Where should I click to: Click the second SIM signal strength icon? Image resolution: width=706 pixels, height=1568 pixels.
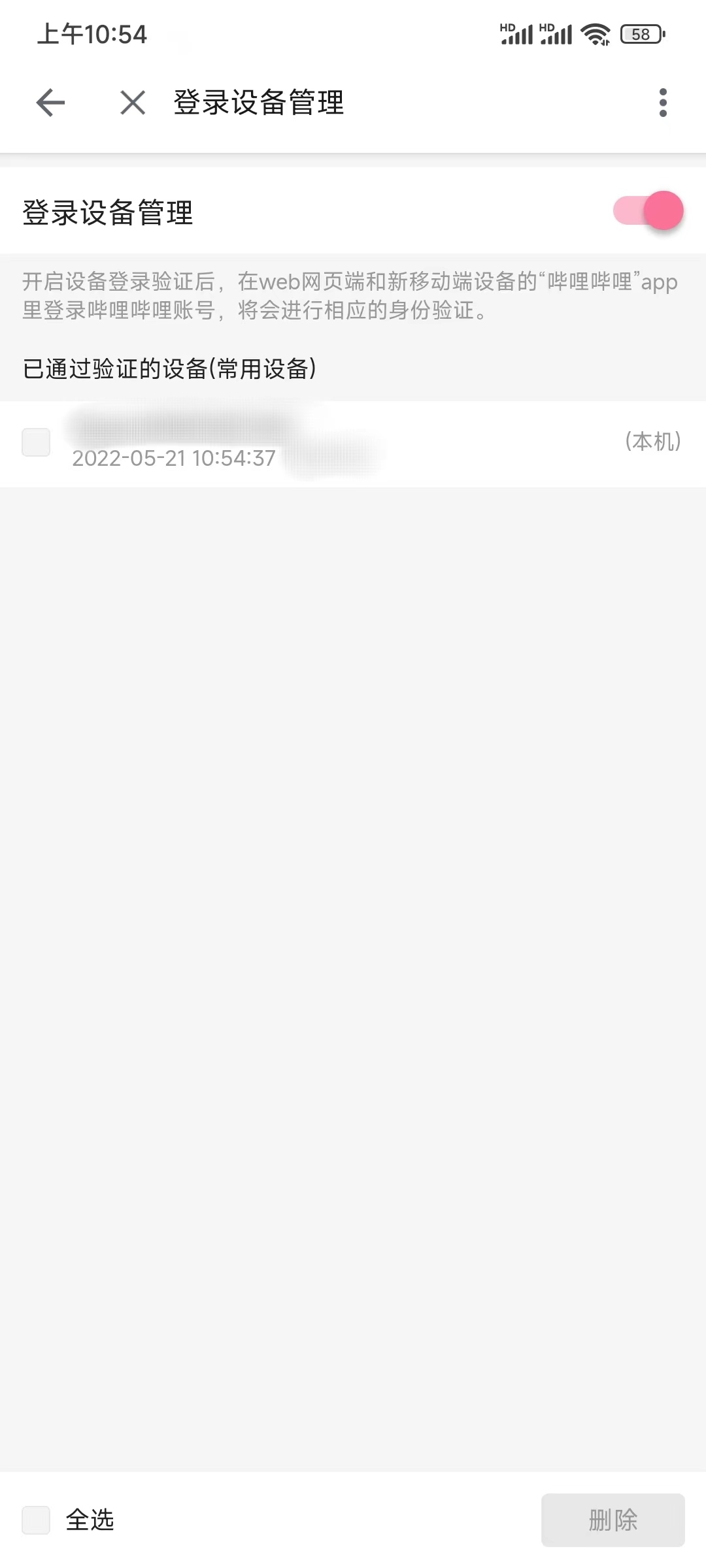[557, 34]
